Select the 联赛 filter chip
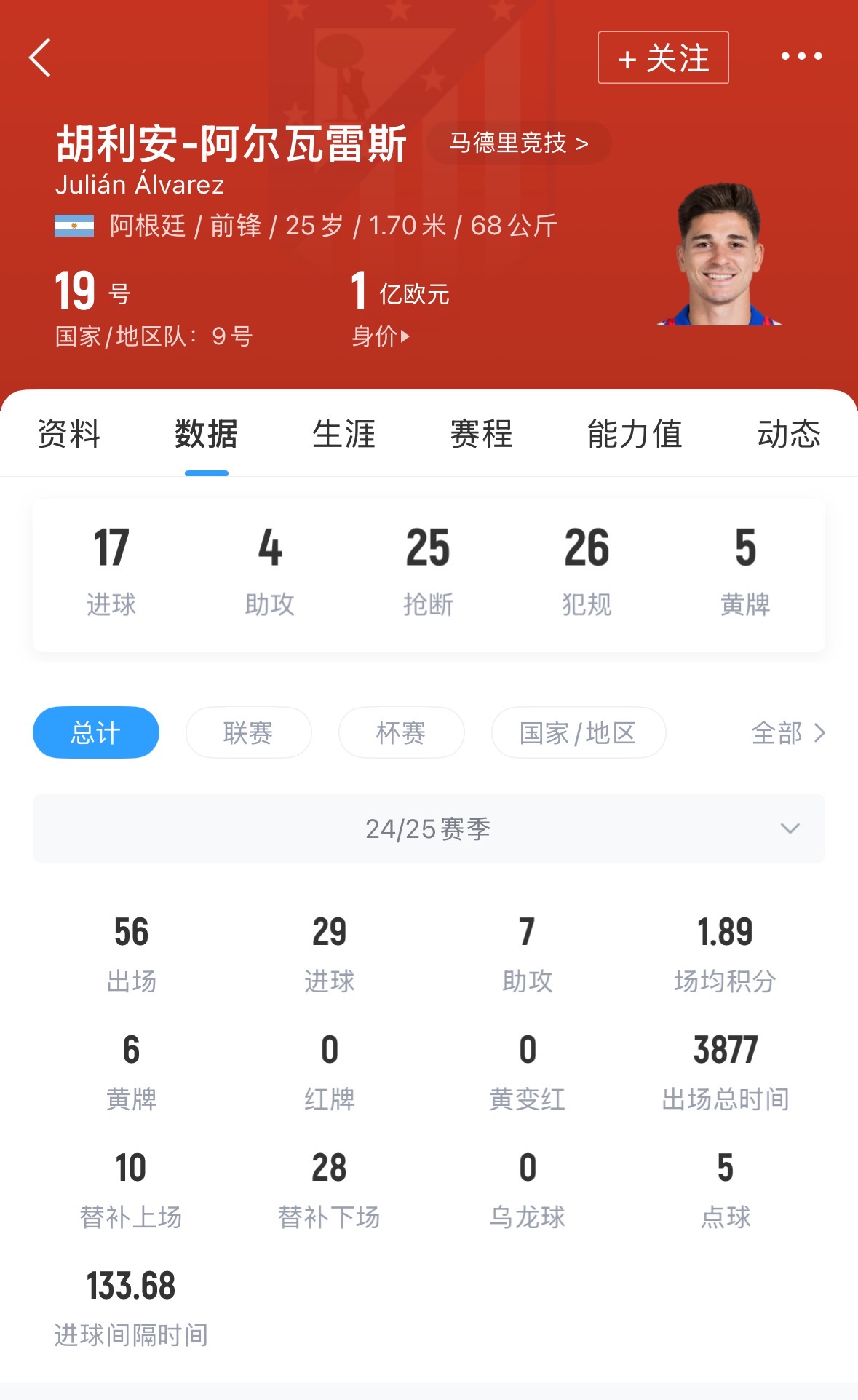The image size is (858, 1400). pos(248,732)
